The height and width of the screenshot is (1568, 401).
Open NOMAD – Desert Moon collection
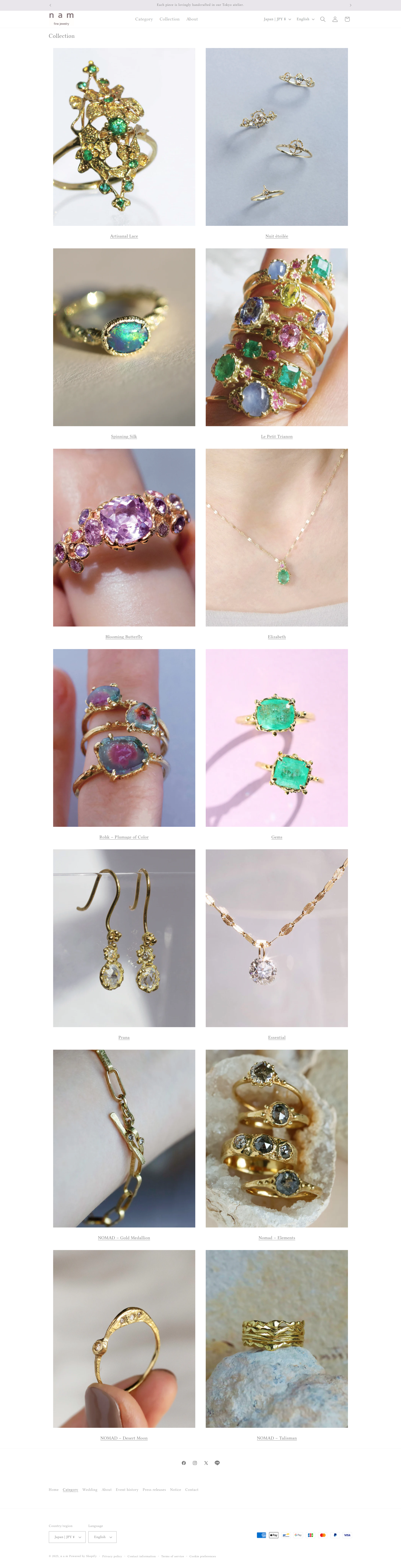pyautogui.click(x=124, y=1438)
